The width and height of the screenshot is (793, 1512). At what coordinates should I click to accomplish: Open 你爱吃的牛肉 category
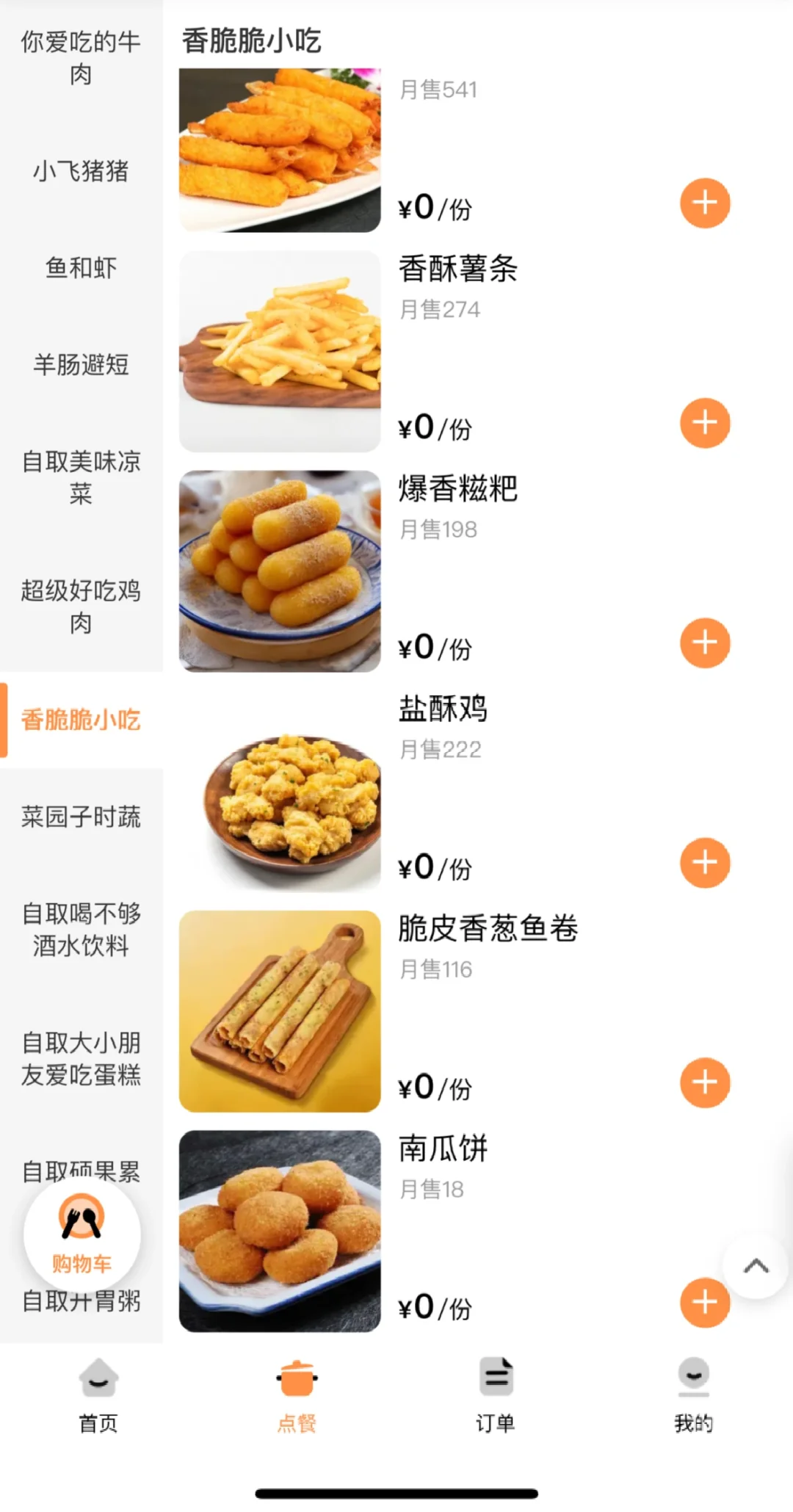pos(79,59)
